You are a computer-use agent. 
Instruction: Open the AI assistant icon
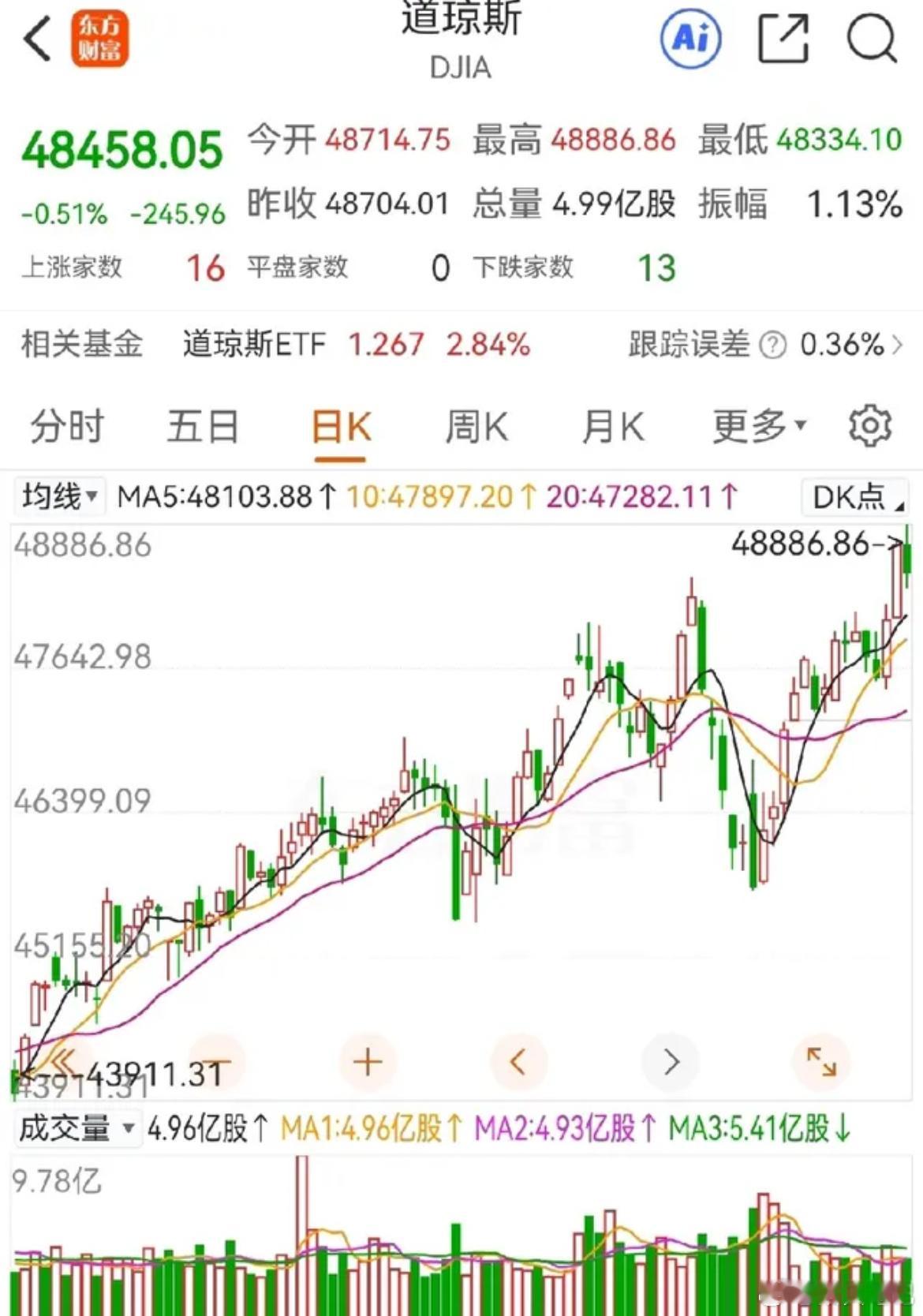691,38
